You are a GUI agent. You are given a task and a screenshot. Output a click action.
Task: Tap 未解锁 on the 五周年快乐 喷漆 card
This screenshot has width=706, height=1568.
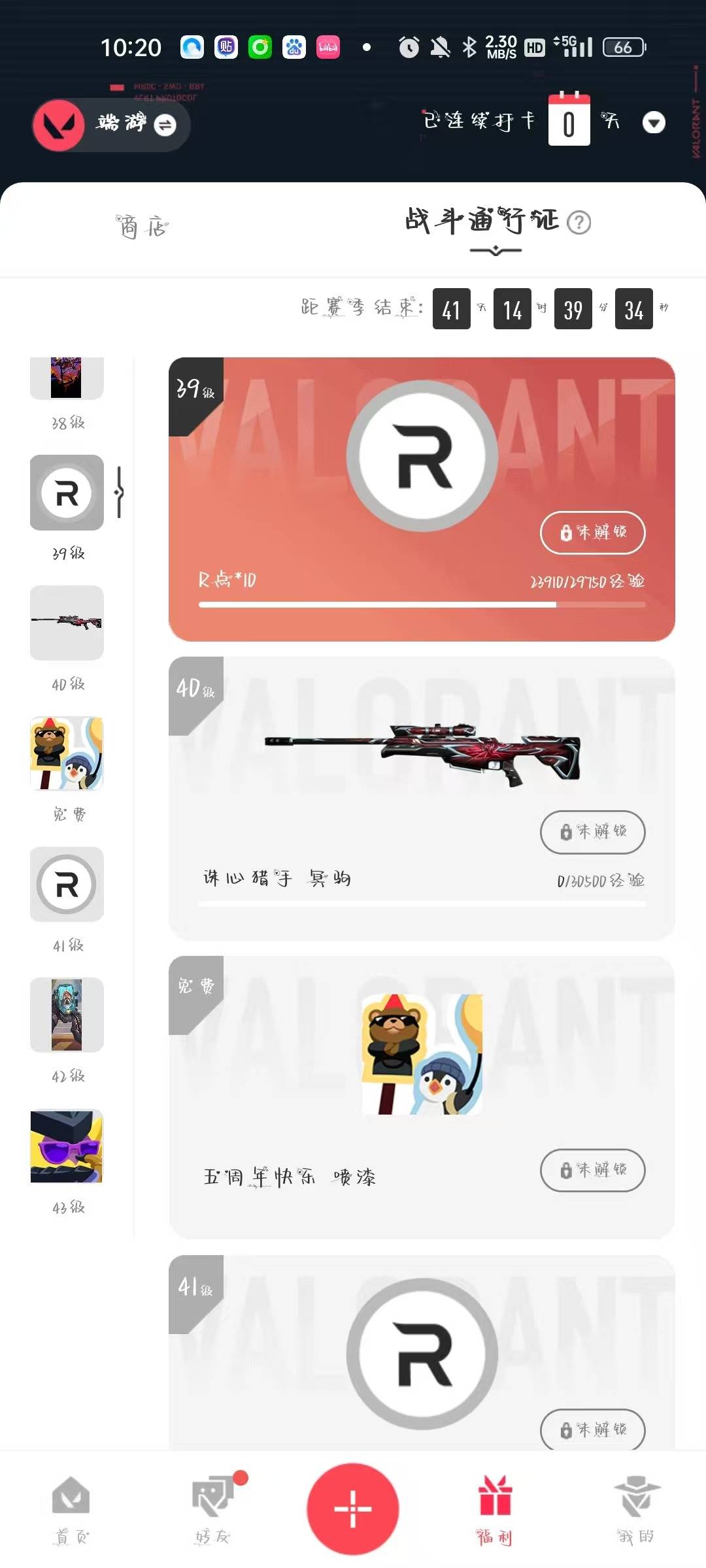[592, 1169]
